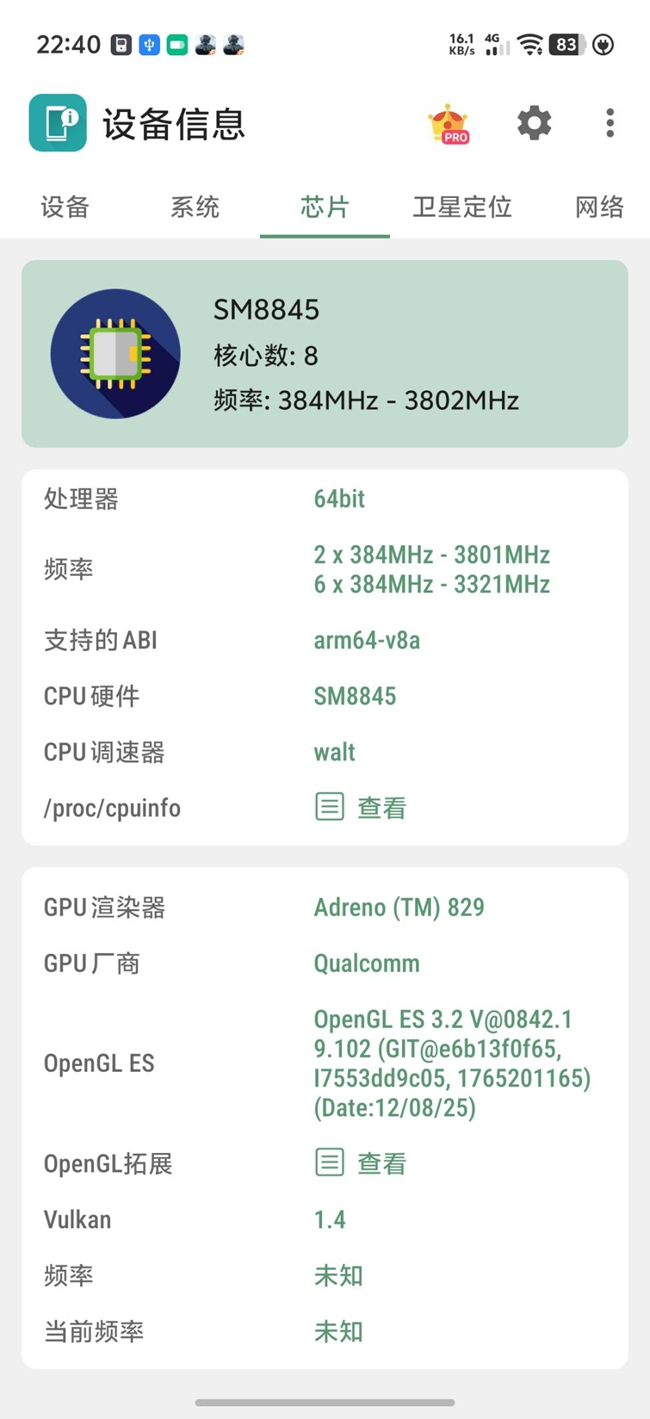
Task: View /proc/cpuinfo via 查看
Action: (x=360, y=807)
